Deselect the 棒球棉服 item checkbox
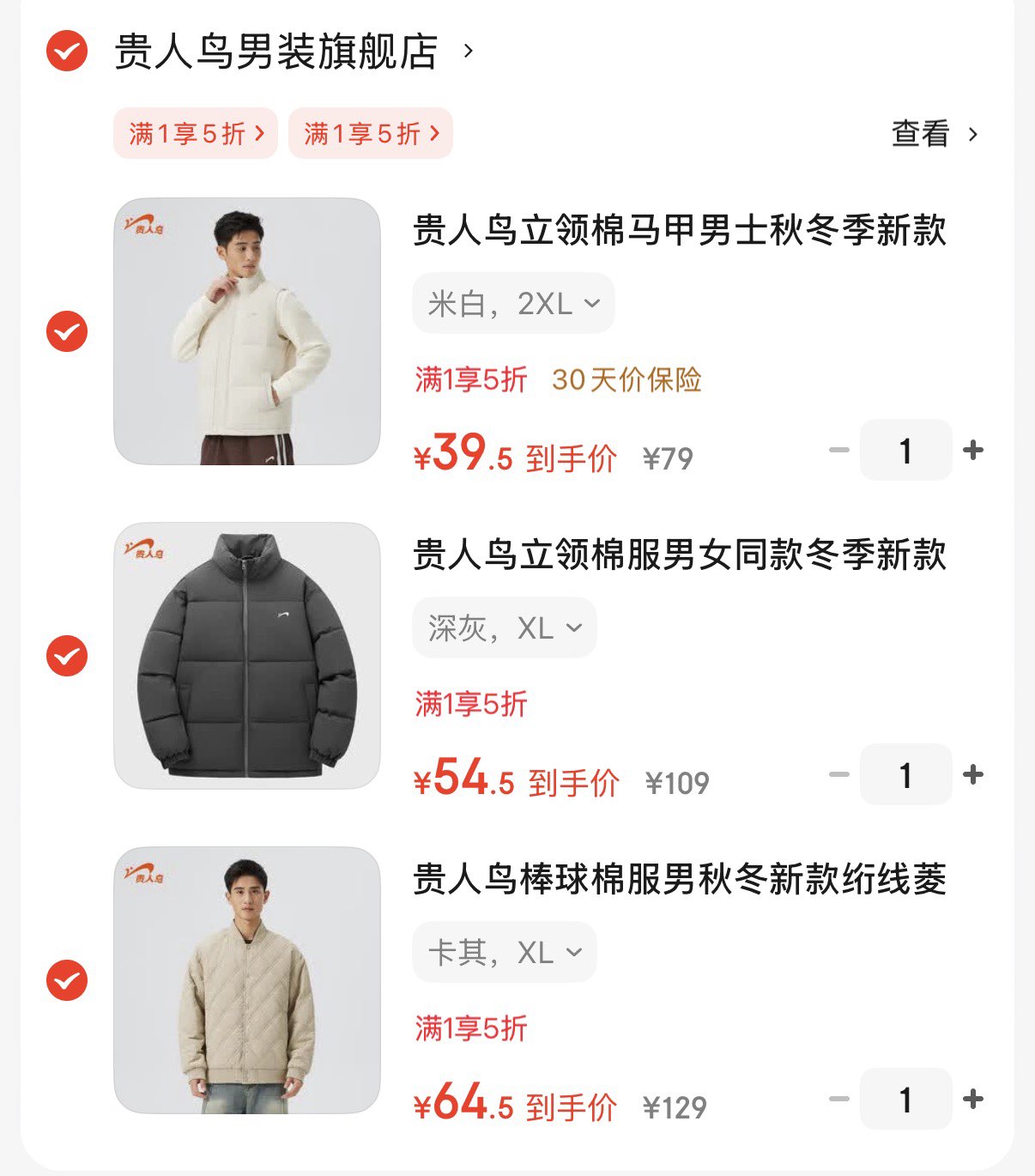 [67, 980]
